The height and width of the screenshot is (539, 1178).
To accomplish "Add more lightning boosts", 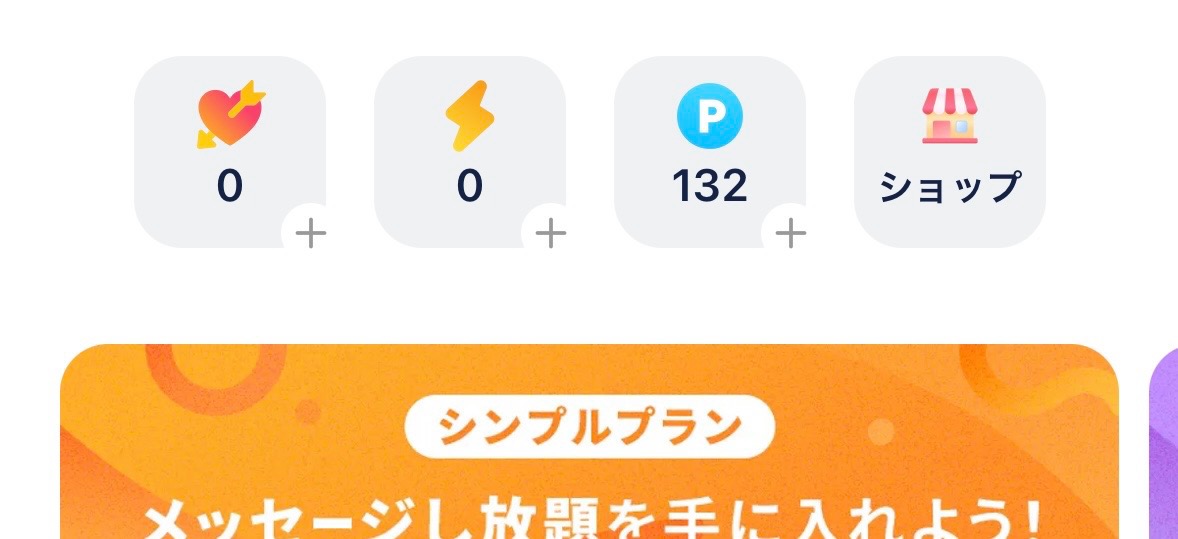I will point(551,235).
